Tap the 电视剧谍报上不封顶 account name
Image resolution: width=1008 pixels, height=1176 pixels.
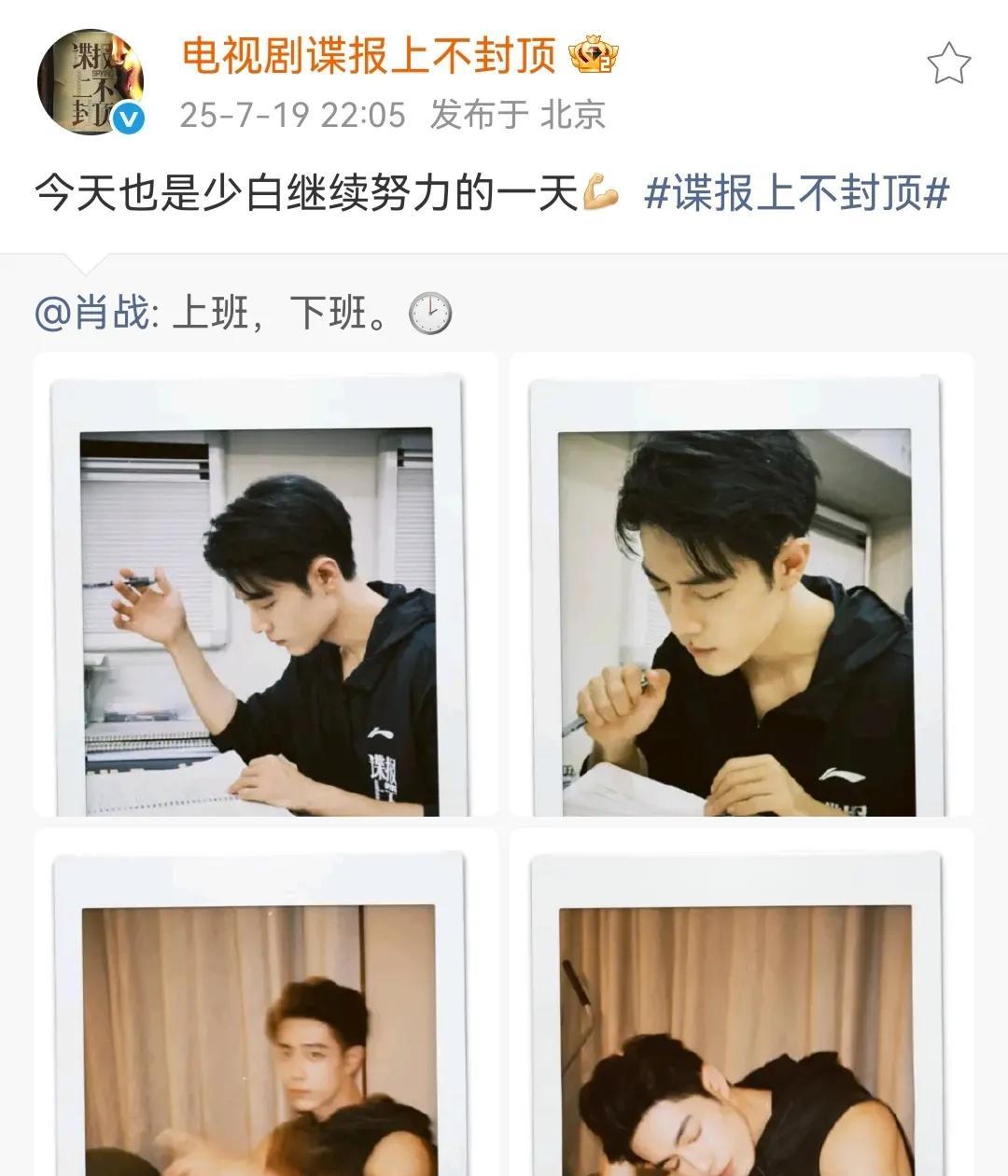tap(369, 56)
